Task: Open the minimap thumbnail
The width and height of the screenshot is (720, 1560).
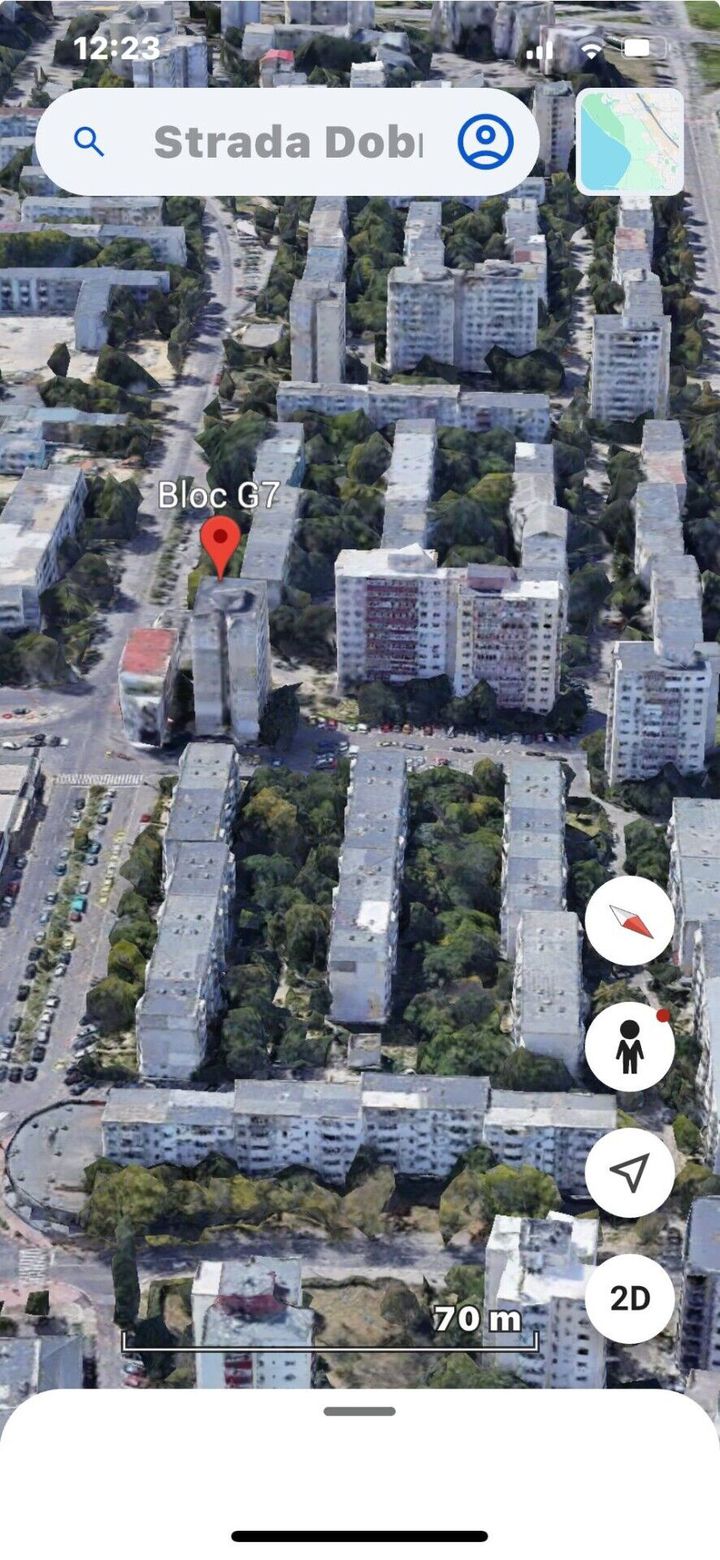Action: 630,141
